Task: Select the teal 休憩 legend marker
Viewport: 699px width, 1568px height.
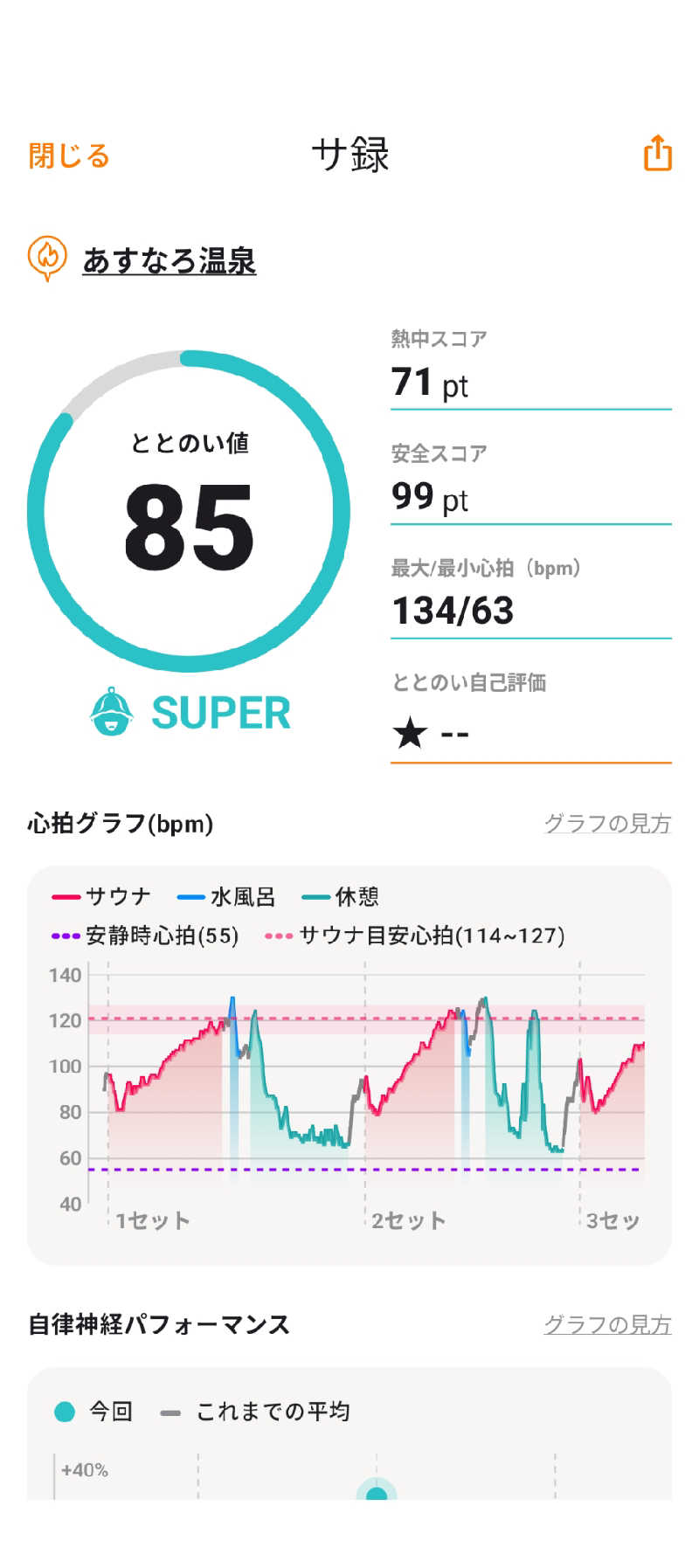Action: point(315,896)
